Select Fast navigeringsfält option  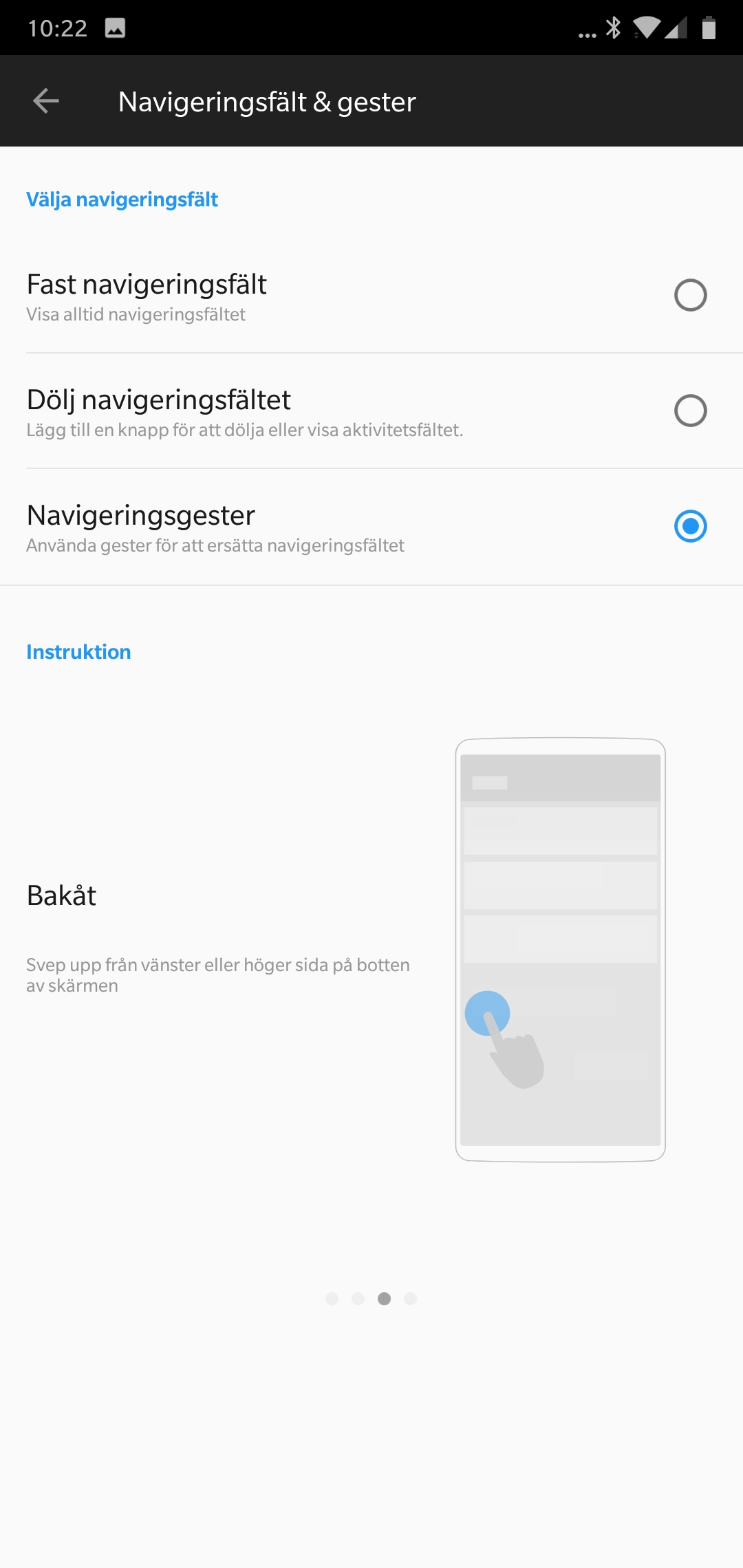click(x=690, y=296)
